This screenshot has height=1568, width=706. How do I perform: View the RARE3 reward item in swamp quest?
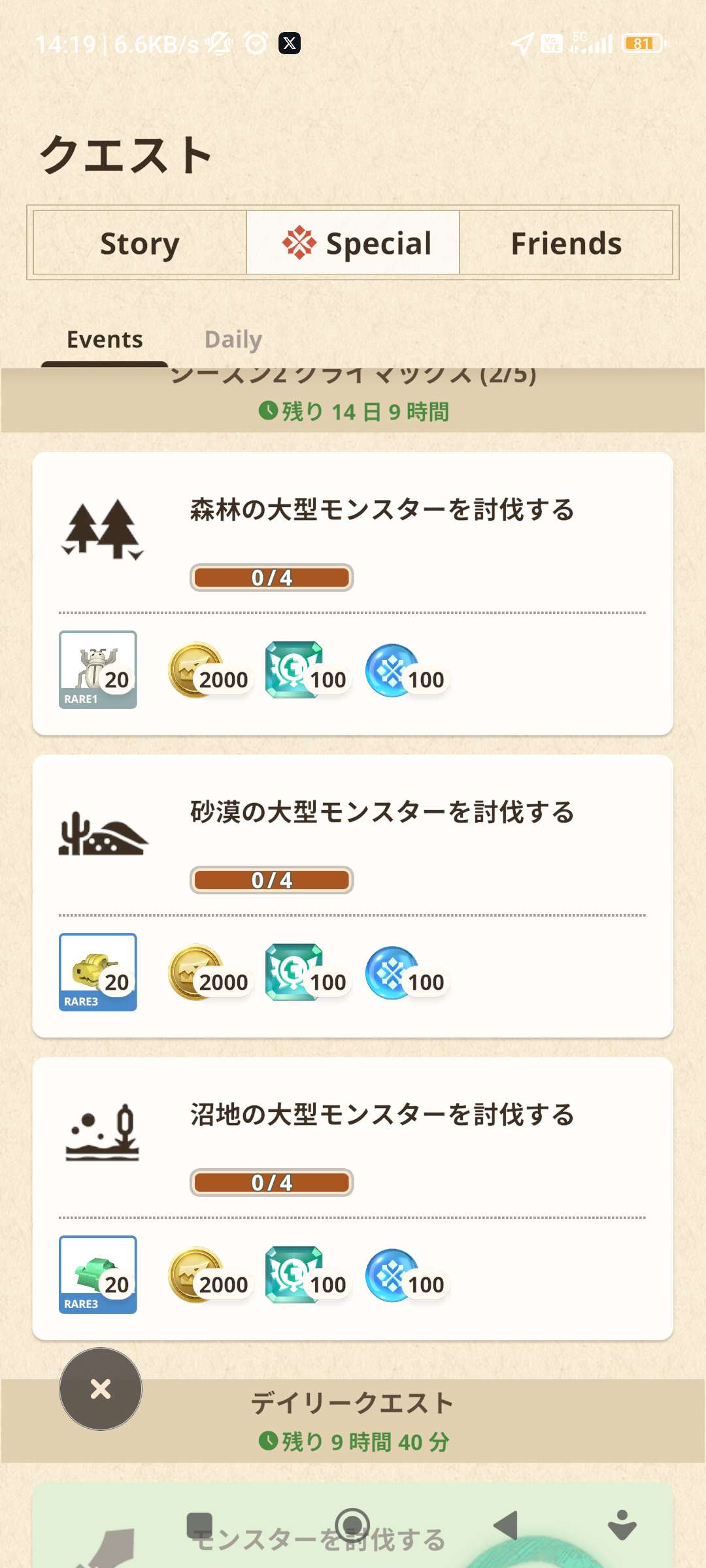[98, 1275]
